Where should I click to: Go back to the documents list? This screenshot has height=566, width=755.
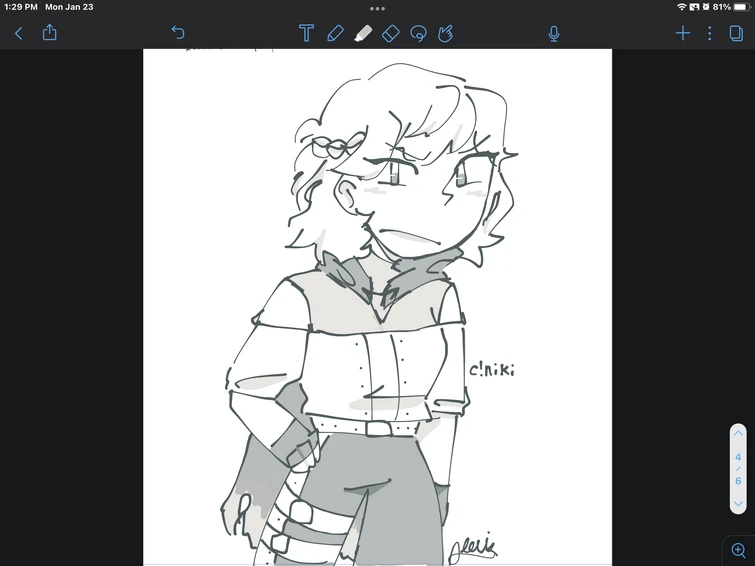tap(18, 33)
